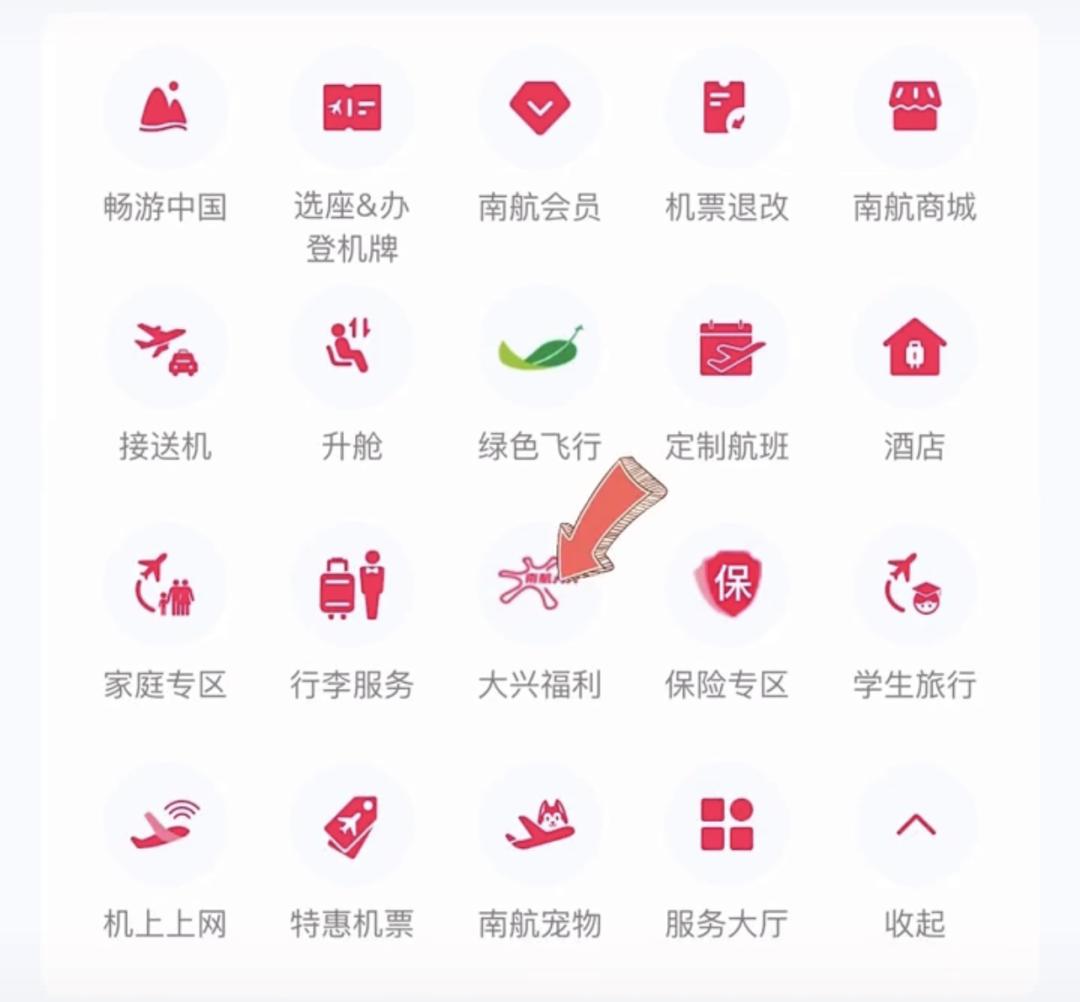
Task: View 特惠机票 discounted tickets
Action: [352, 824]
